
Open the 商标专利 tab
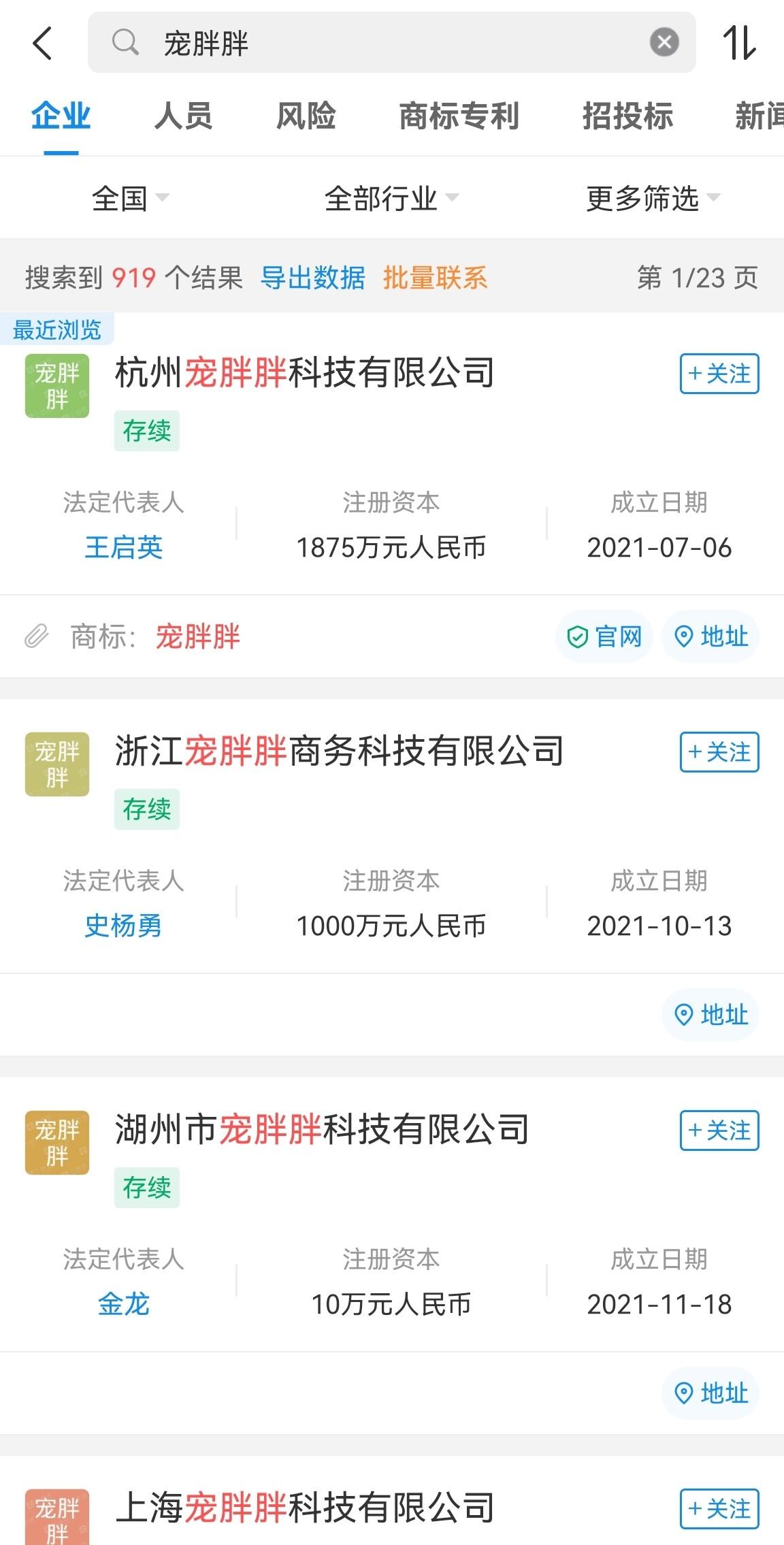coord(459,116)
